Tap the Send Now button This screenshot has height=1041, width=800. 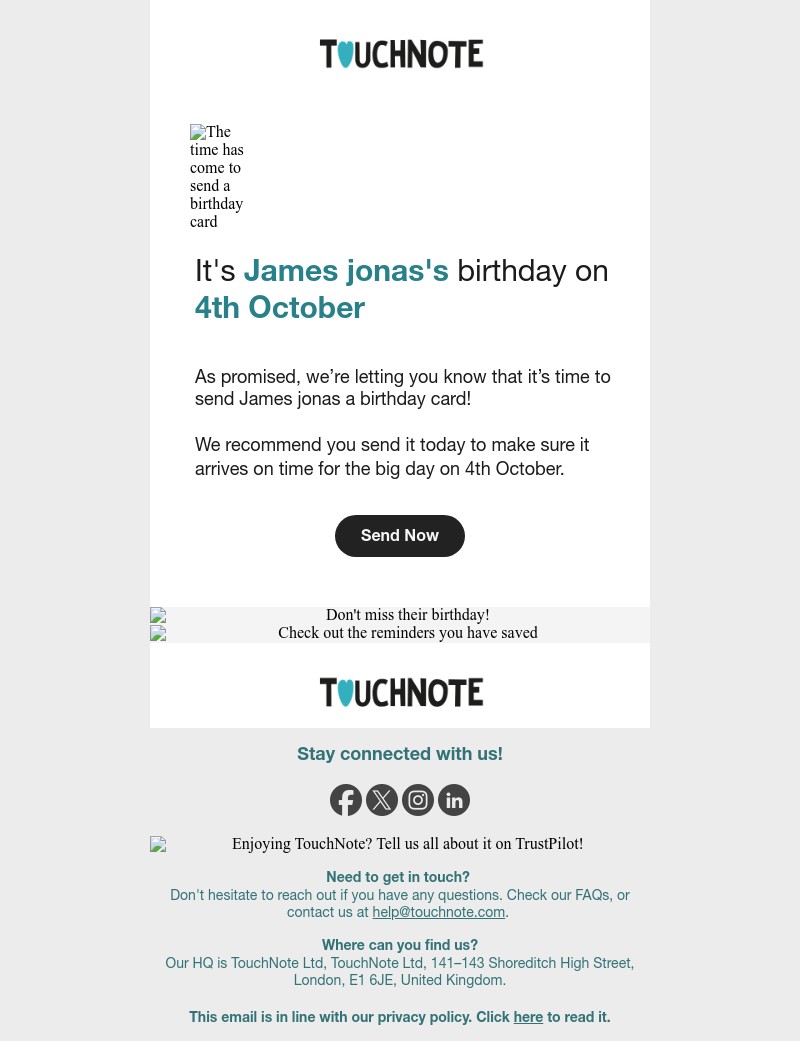coord(399,536)
